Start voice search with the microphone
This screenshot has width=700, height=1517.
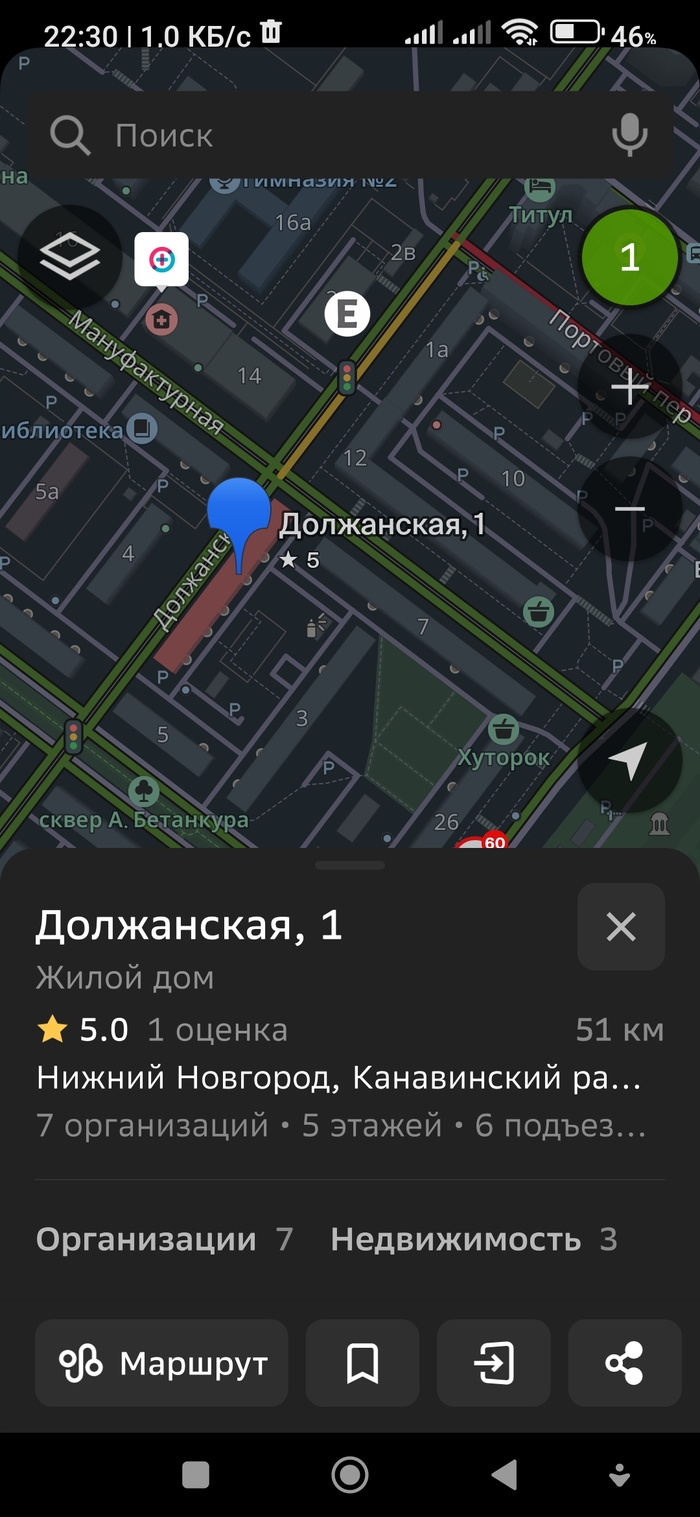click(629, 135)
